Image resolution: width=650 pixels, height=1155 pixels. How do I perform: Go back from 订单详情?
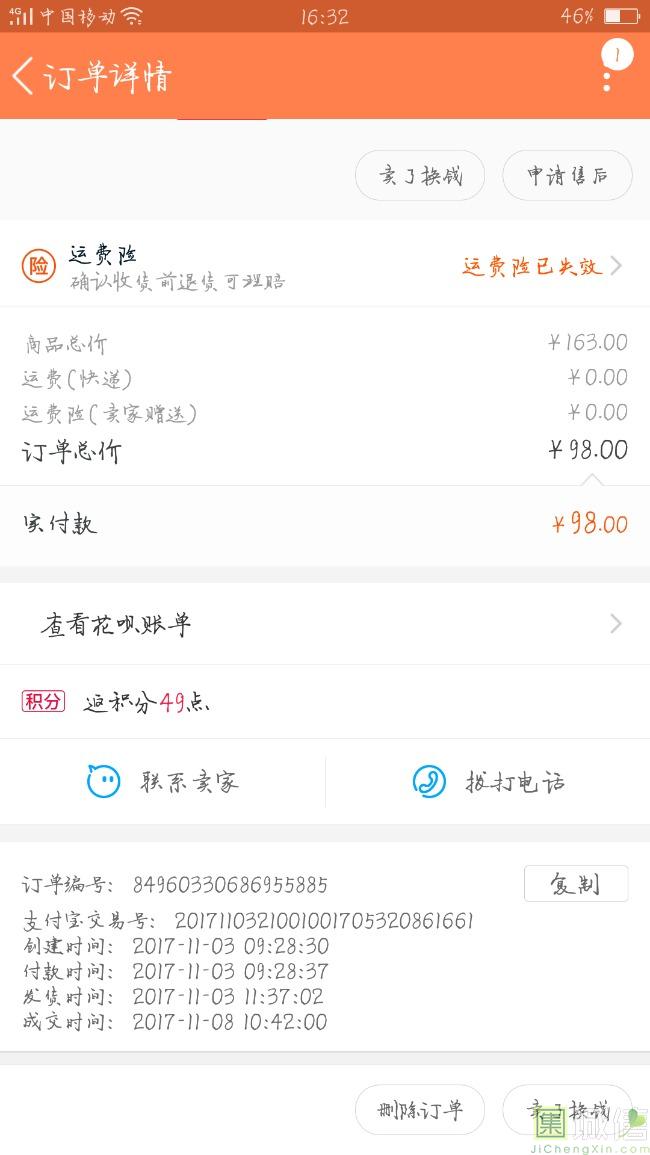[x=24, y=77]
